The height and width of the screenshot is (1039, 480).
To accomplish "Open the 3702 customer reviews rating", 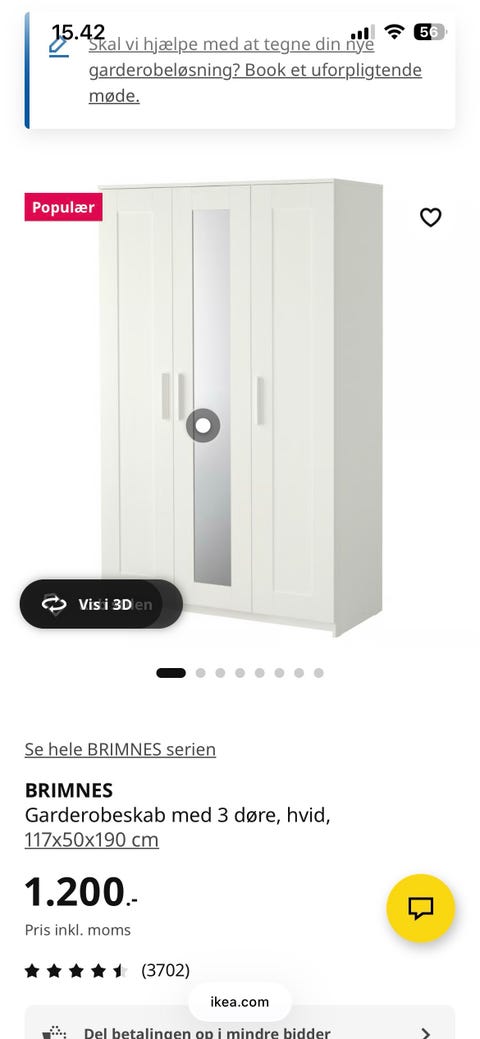I will [107, 971].
